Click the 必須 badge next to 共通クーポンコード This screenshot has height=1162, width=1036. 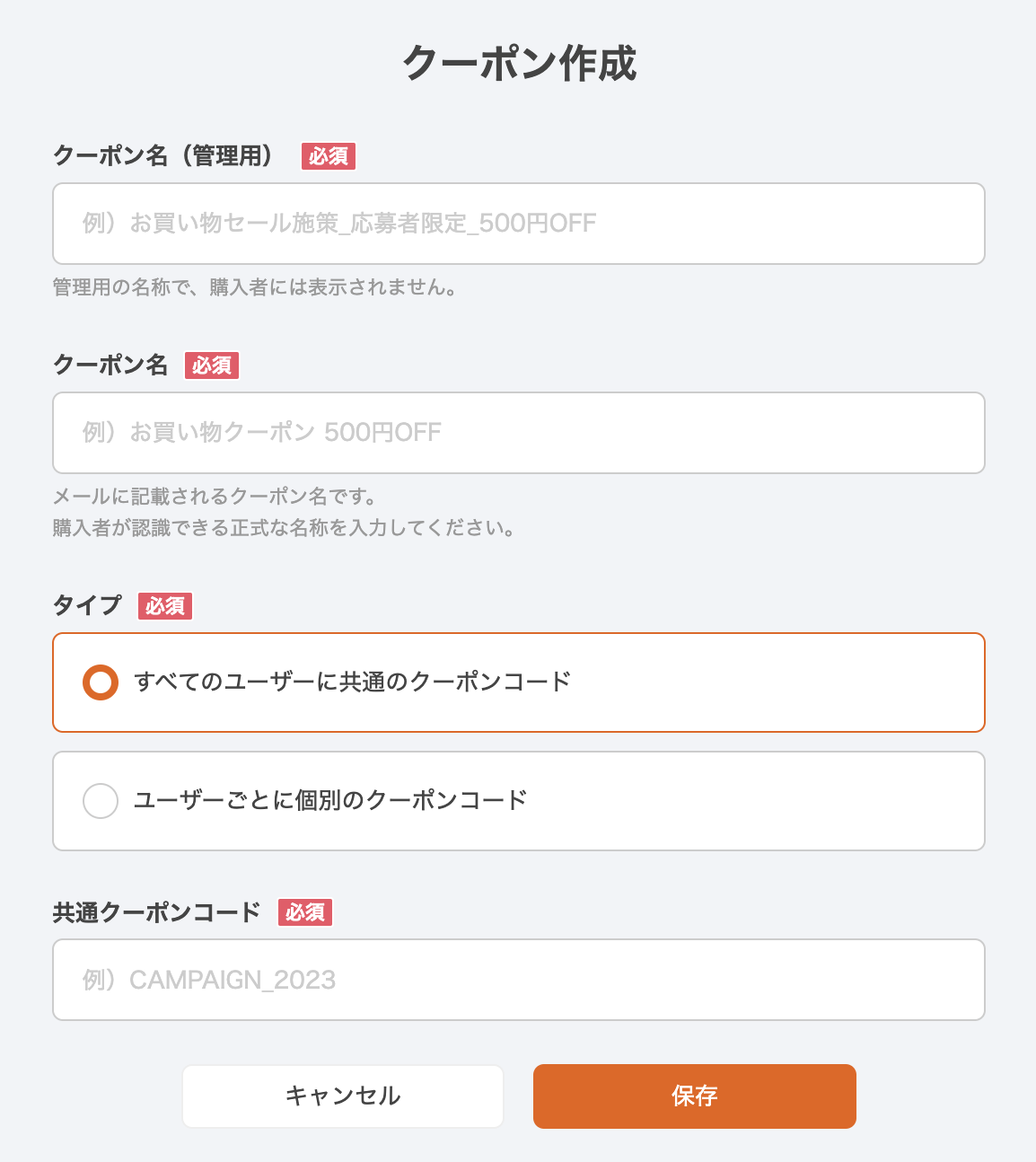[x=305, y=913]
